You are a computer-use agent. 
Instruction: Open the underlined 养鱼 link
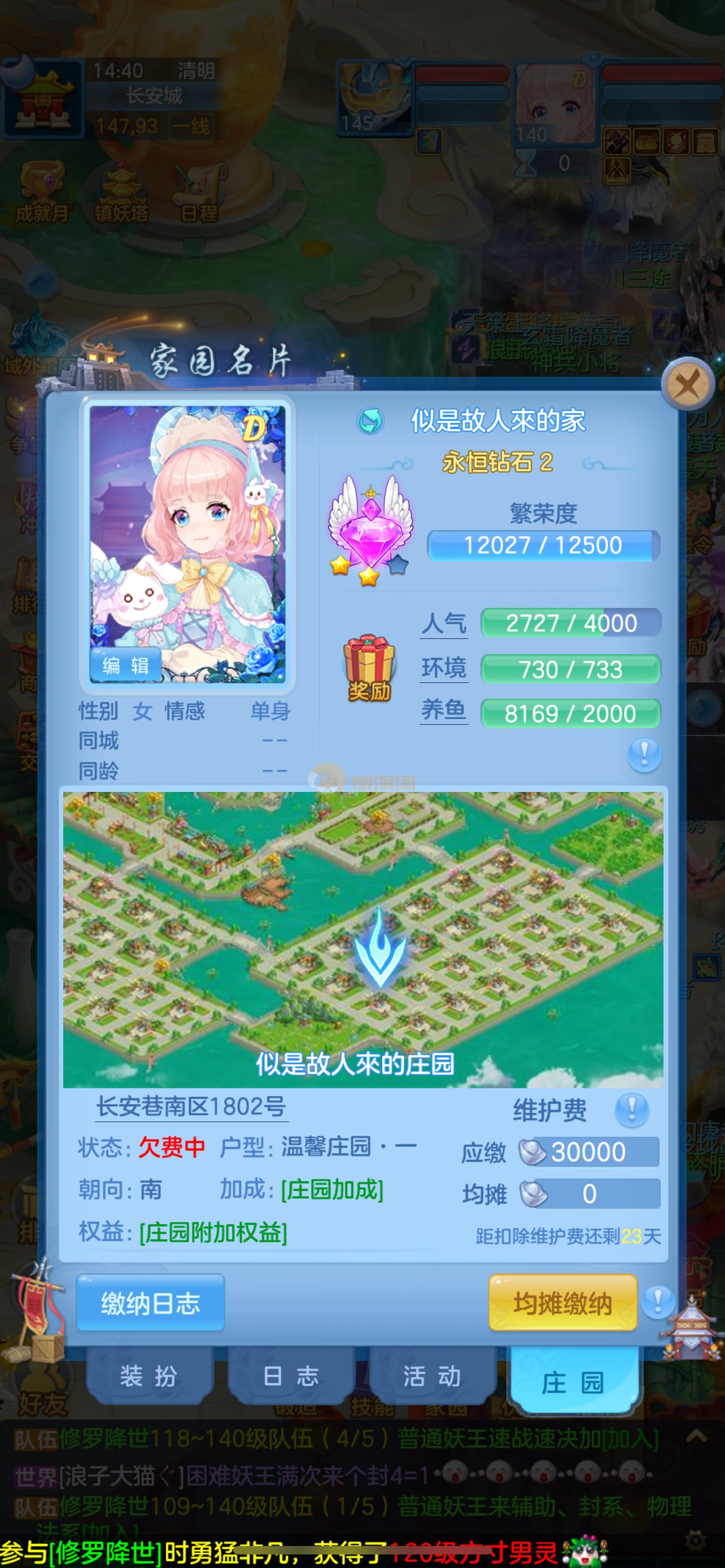(x=444, y=711)
